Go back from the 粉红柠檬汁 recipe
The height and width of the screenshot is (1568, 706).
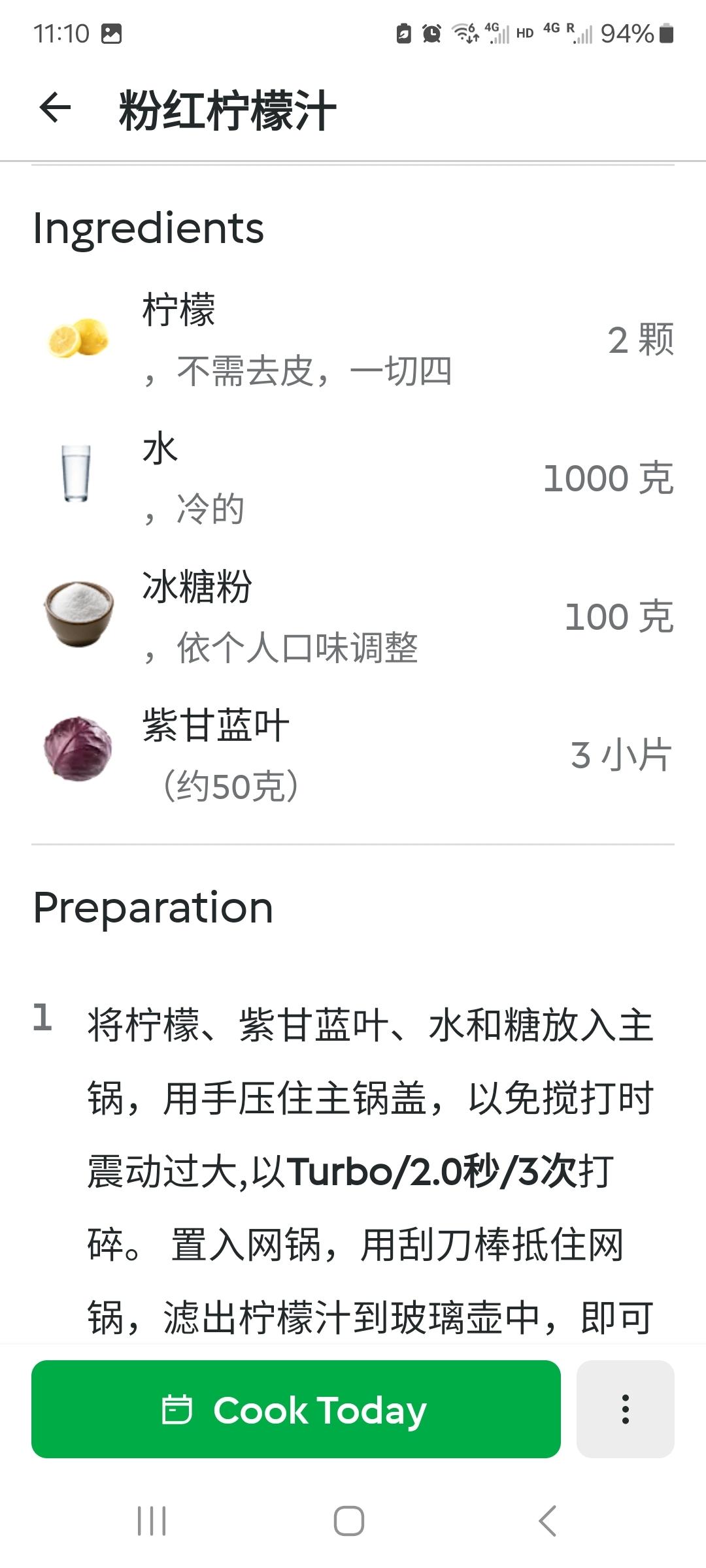(x=55, y=108)
